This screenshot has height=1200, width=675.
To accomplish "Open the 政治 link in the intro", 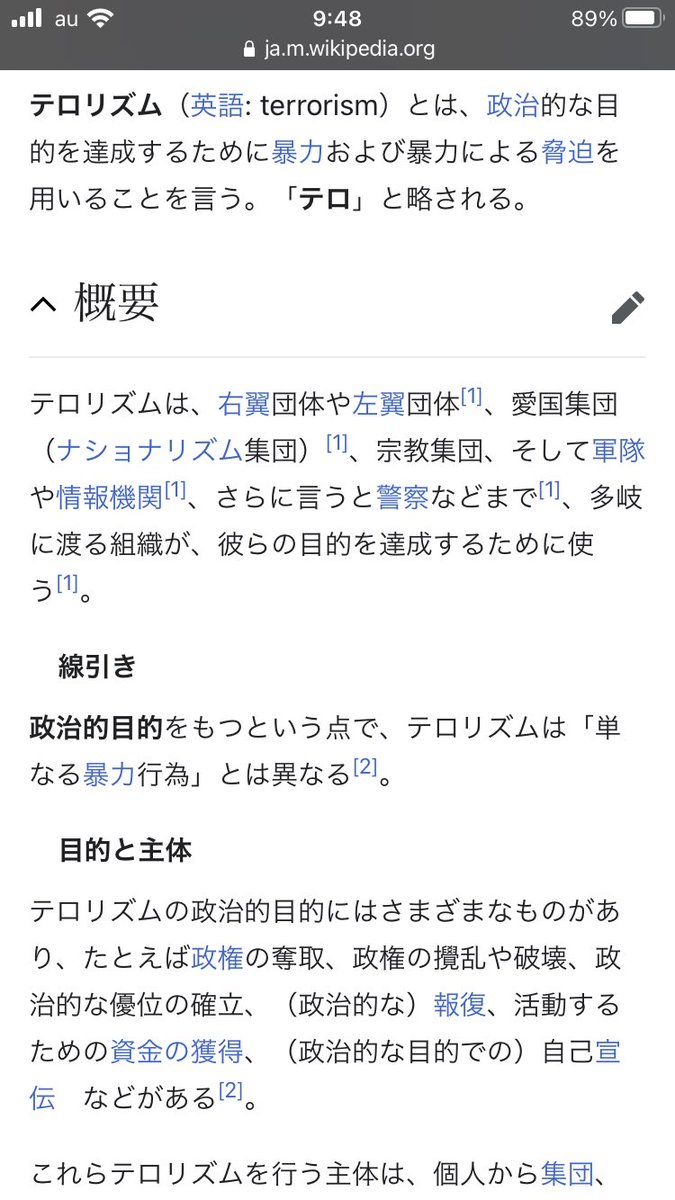I will click(x=512, y=105).
